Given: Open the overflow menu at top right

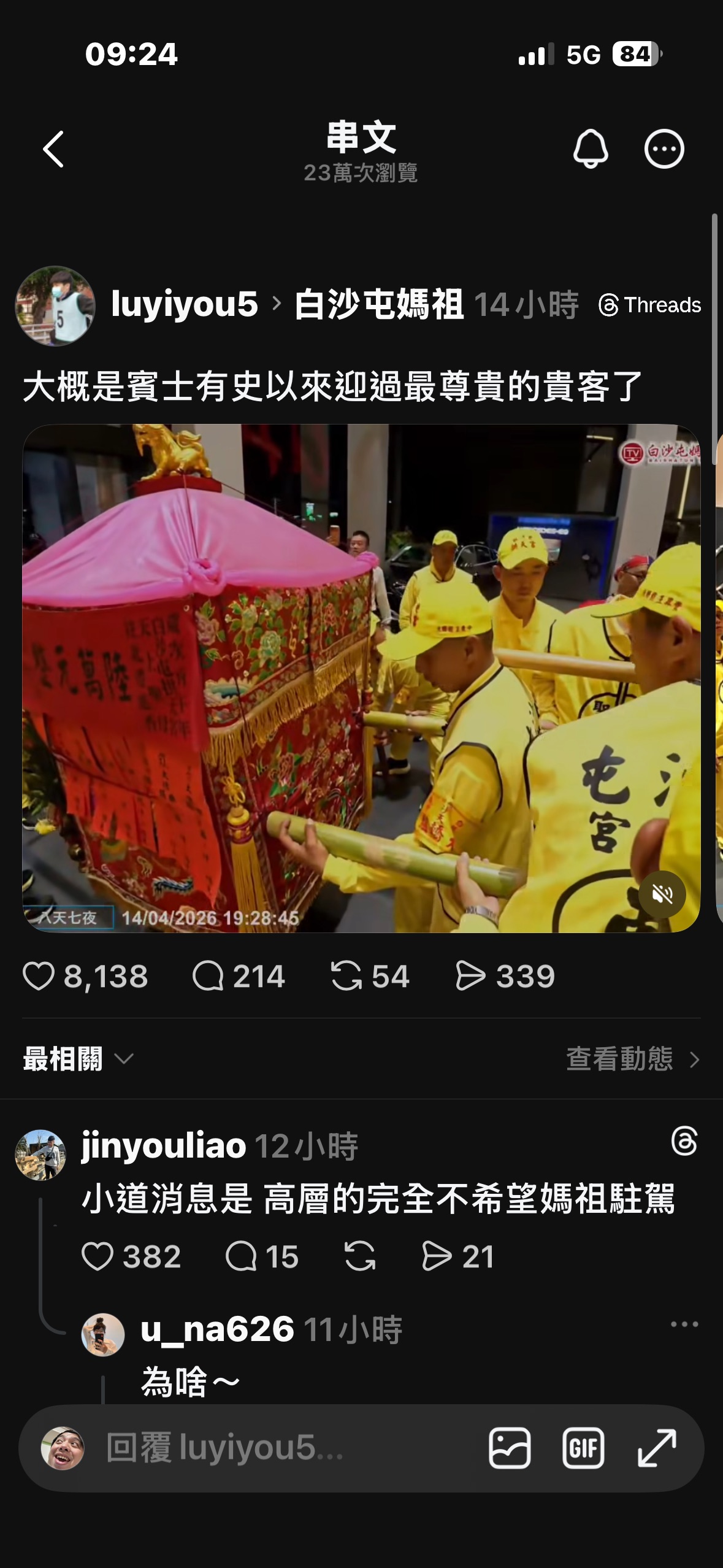Looking at the screenshot, I should [x=664, y=149].
